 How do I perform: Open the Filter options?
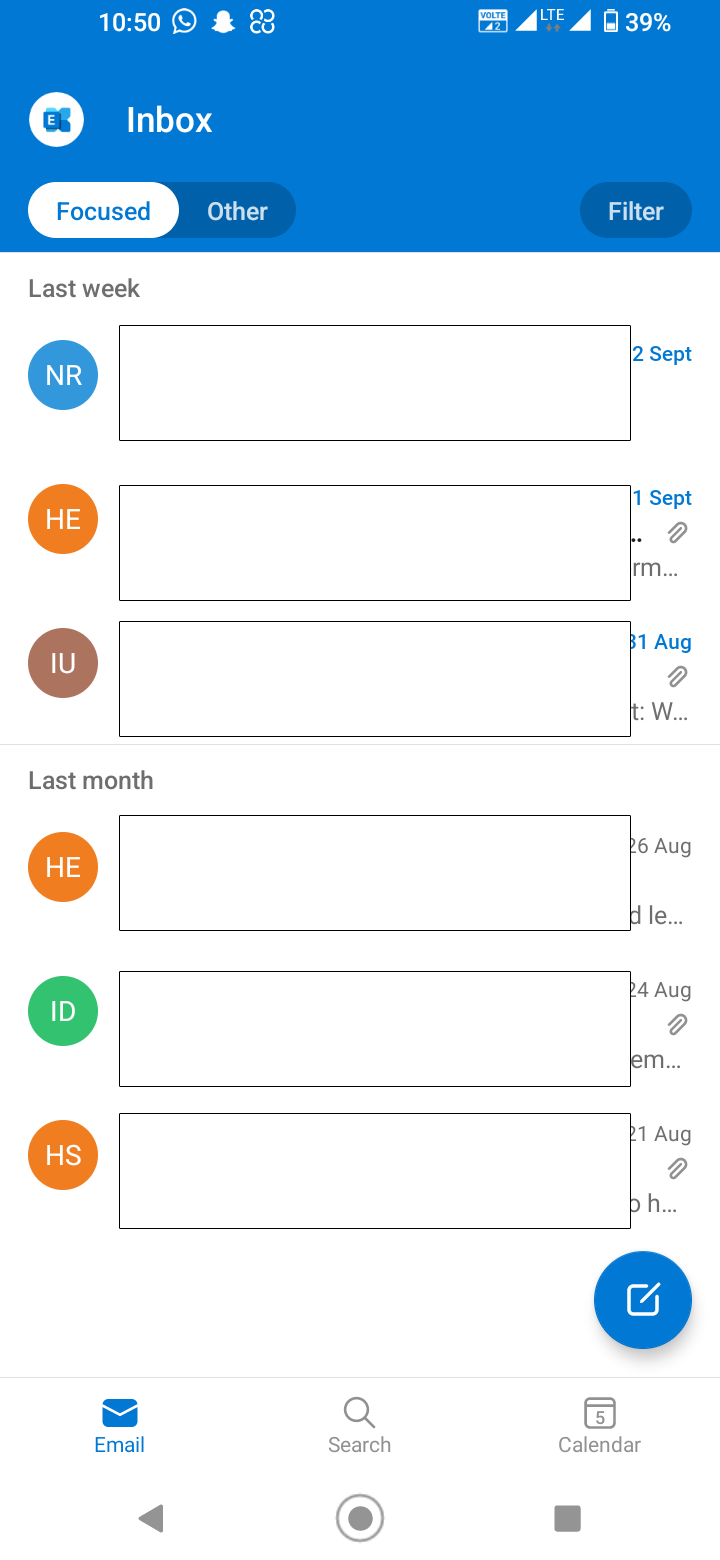[635, 211]
